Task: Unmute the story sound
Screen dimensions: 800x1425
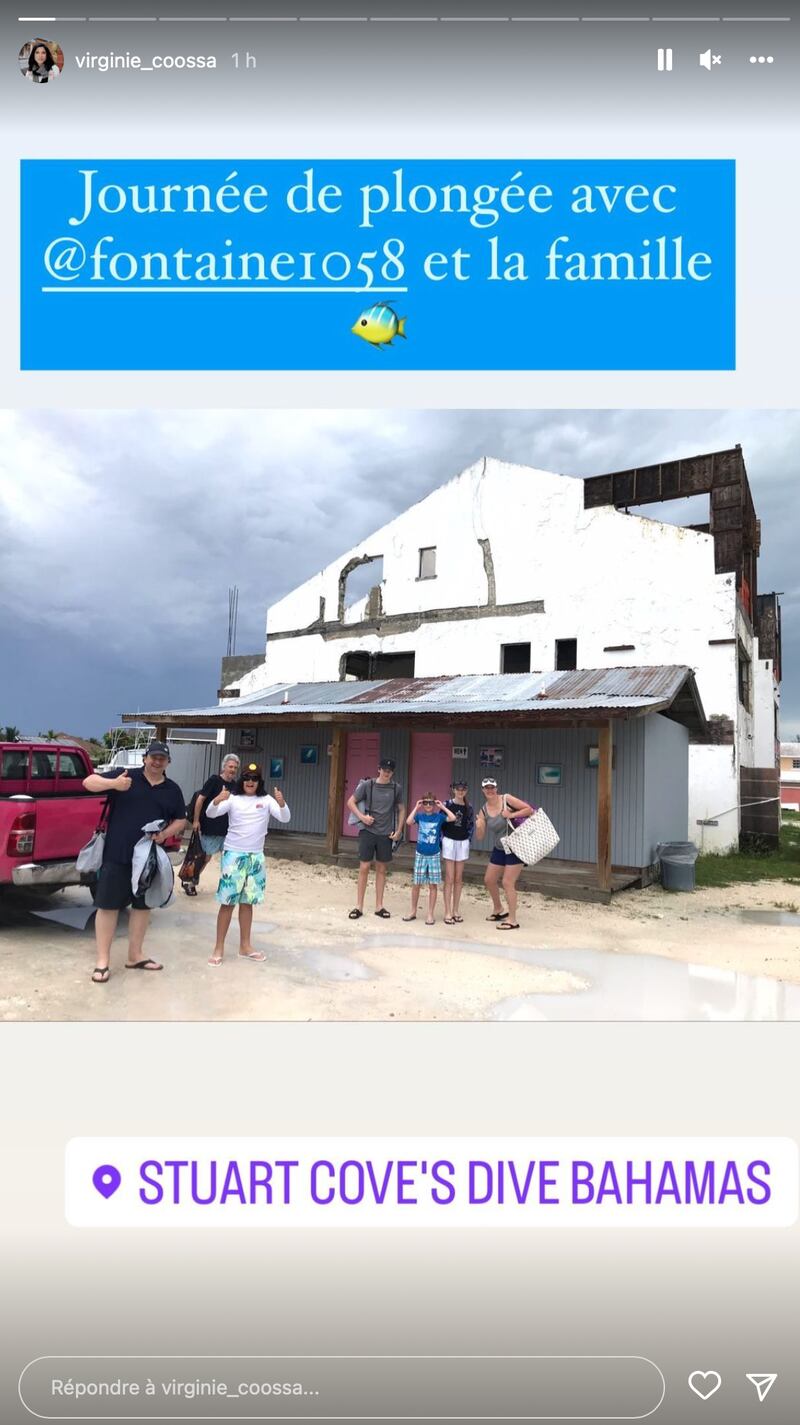Action: 710,60
